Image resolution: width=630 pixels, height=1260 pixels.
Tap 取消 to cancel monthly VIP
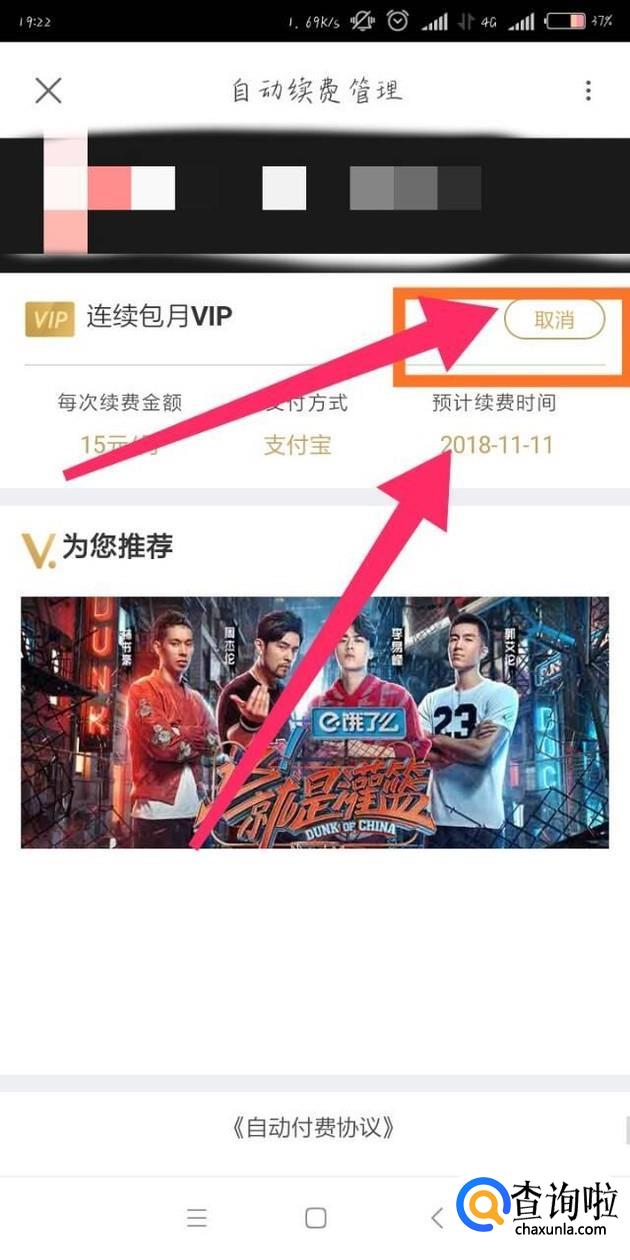pyautogui.click(x=555, y=320)
